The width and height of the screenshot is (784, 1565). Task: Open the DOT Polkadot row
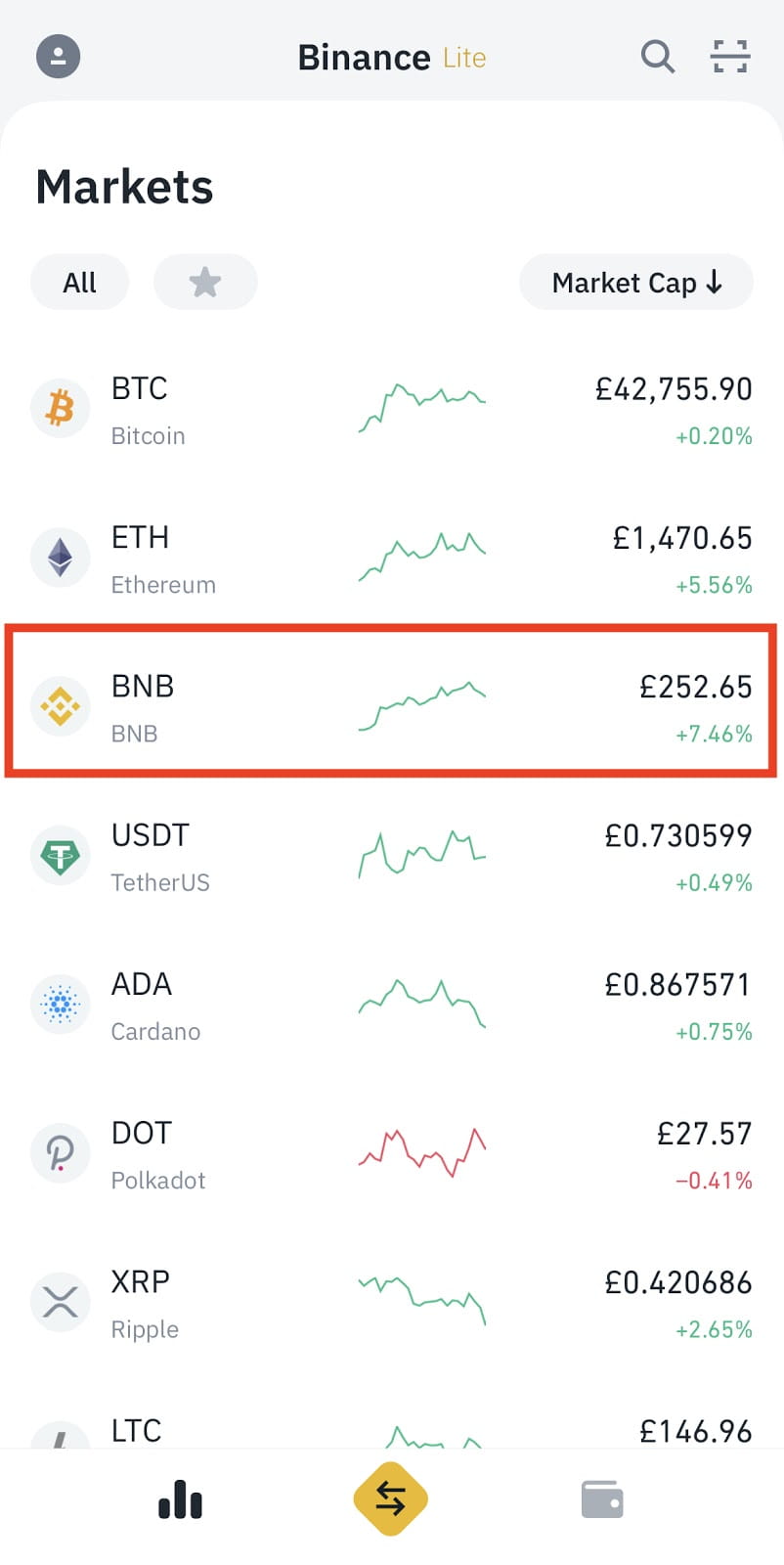coord(392,1154)
